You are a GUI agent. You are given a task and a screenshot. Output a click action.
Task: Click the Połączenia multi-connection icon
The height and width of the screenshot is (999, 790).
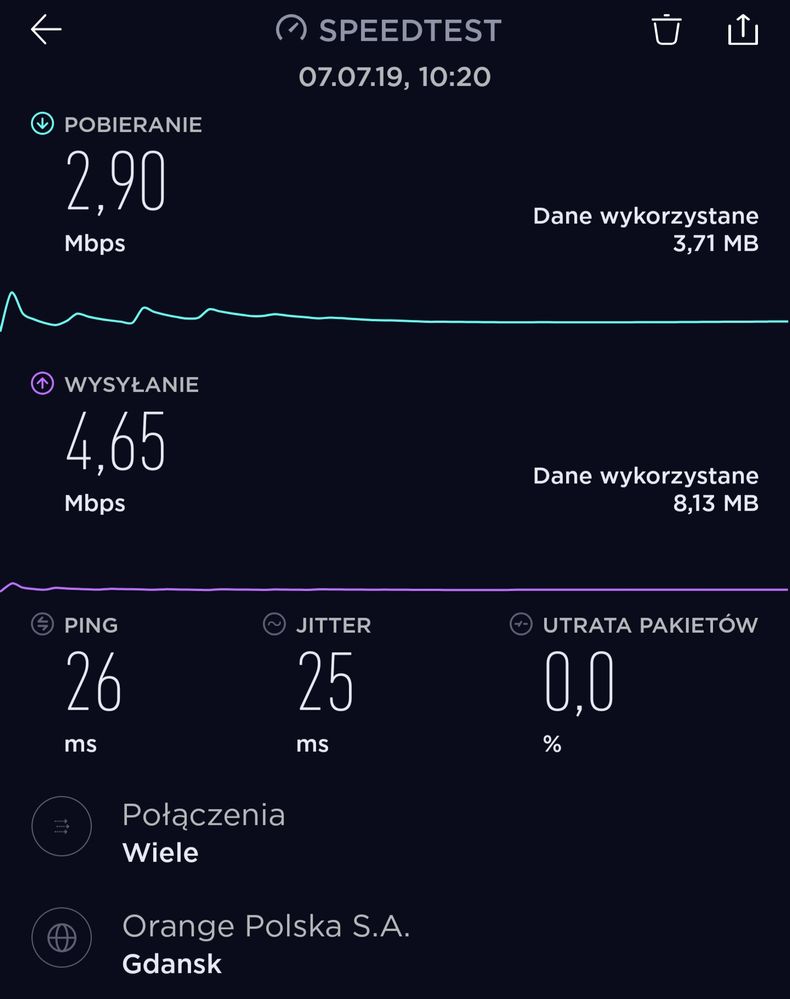(x=62, y=827)
